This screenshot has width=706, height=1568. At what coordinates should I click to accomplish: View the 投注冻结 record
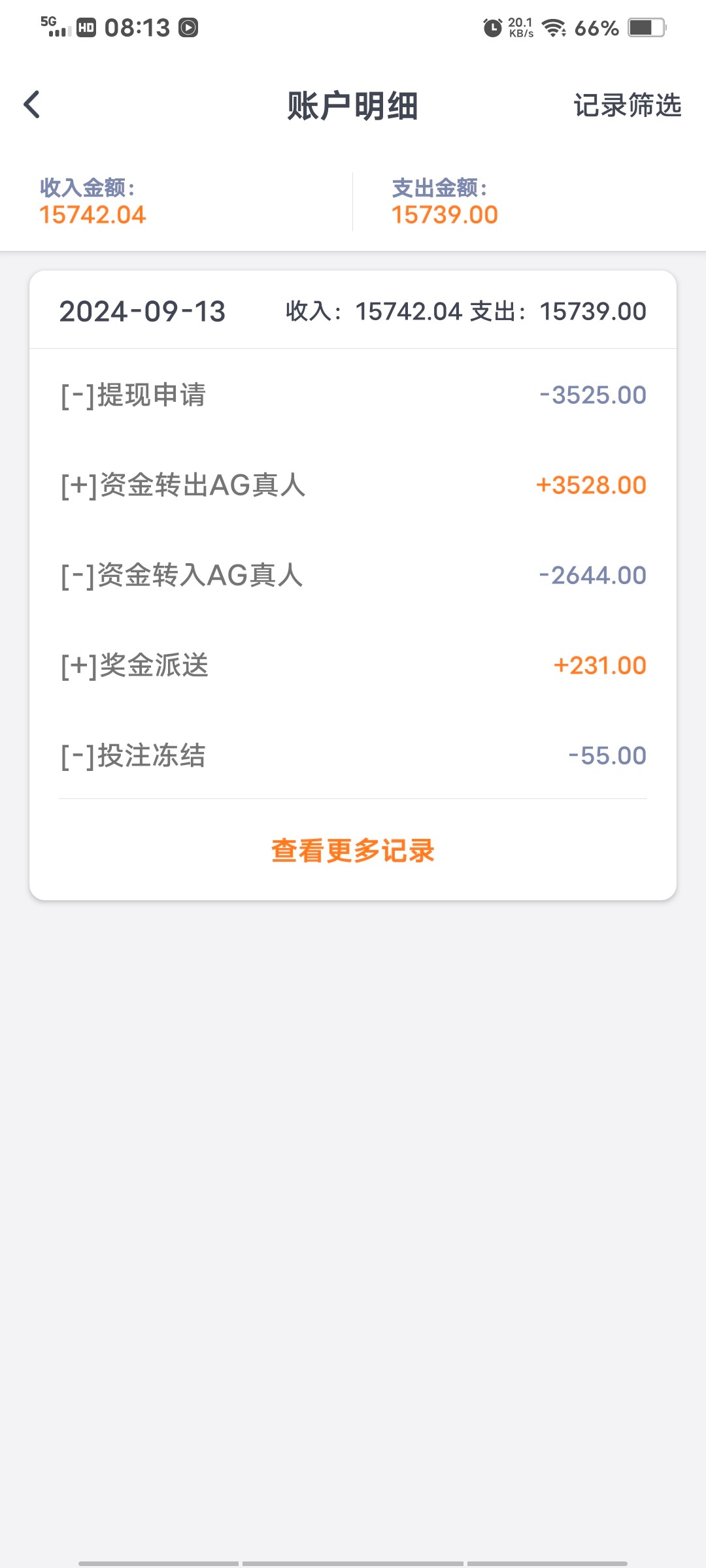point(352,756)
